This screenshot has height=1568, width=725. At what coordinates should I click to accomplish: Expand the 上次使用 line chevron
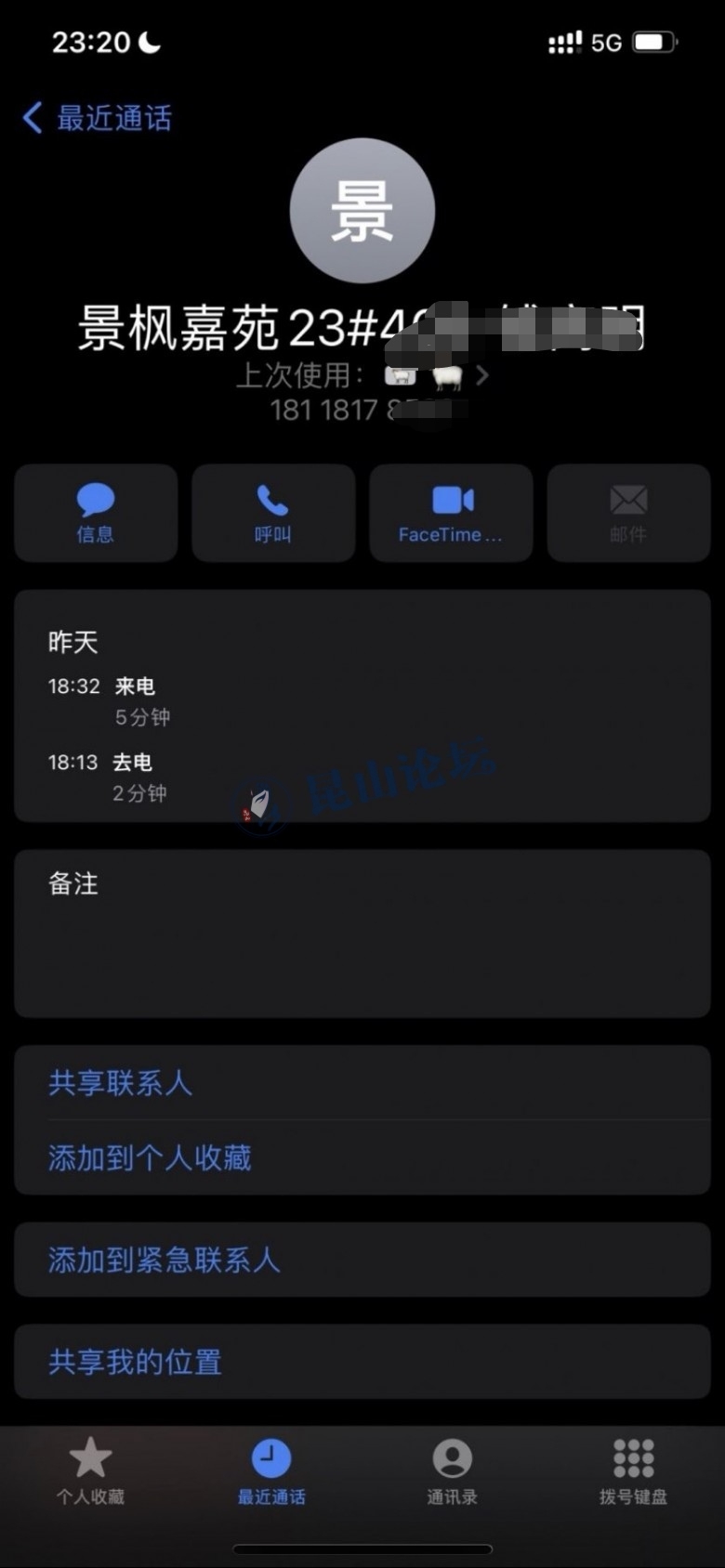coord(481,375)
